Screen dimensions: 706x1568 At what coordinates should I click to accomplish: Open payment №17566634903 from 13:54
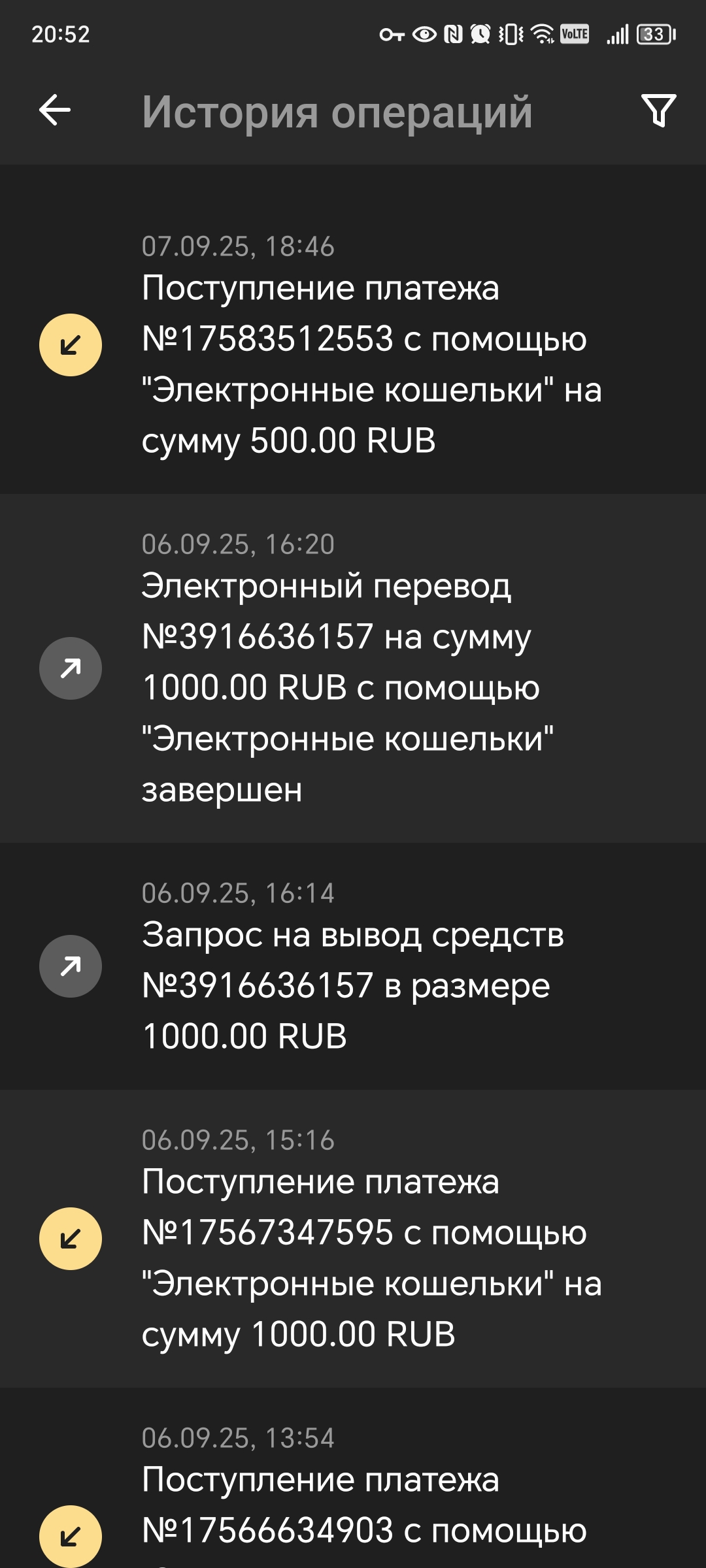353,1478
